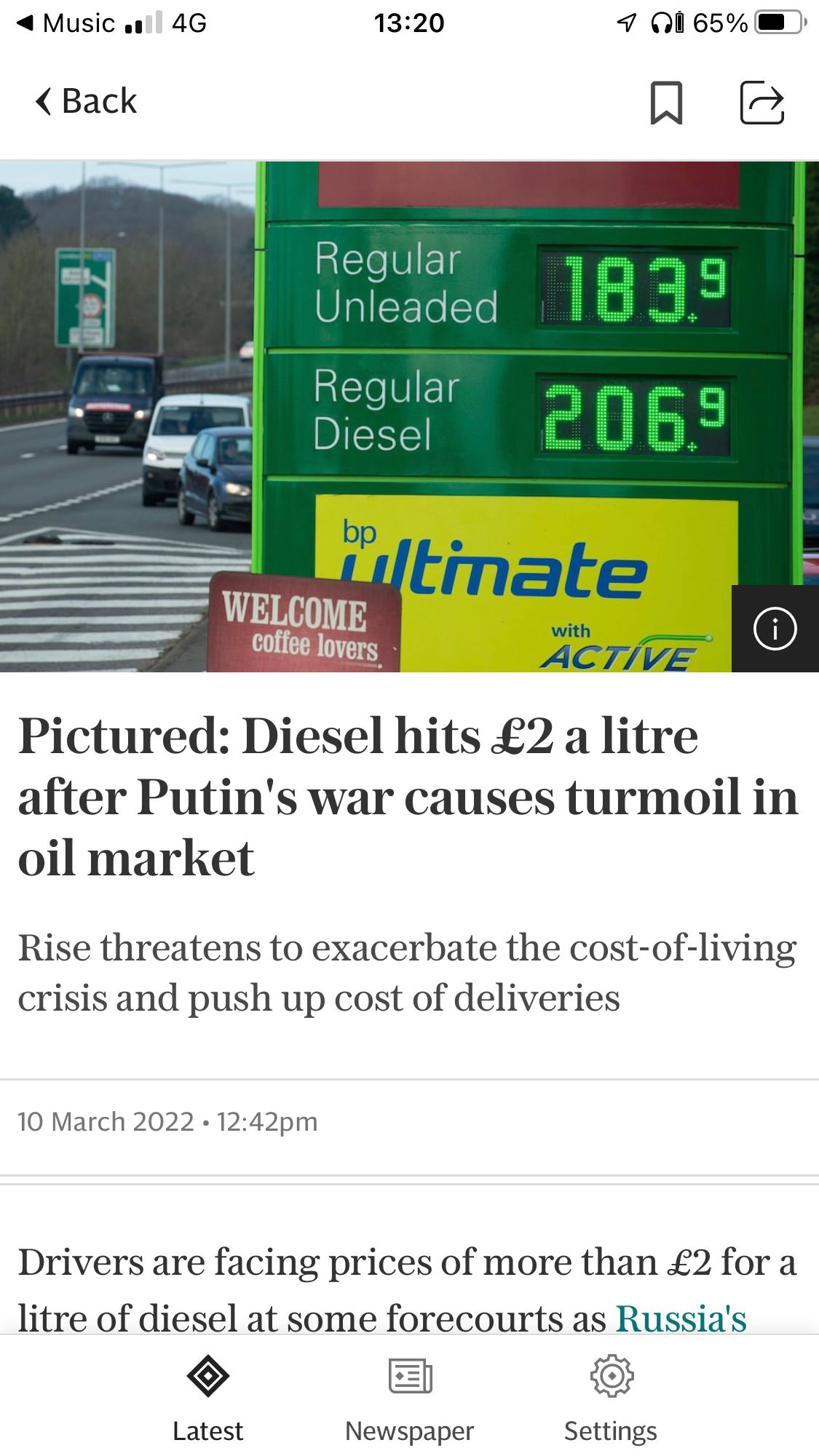Bookmark this article

coord(665,103)
